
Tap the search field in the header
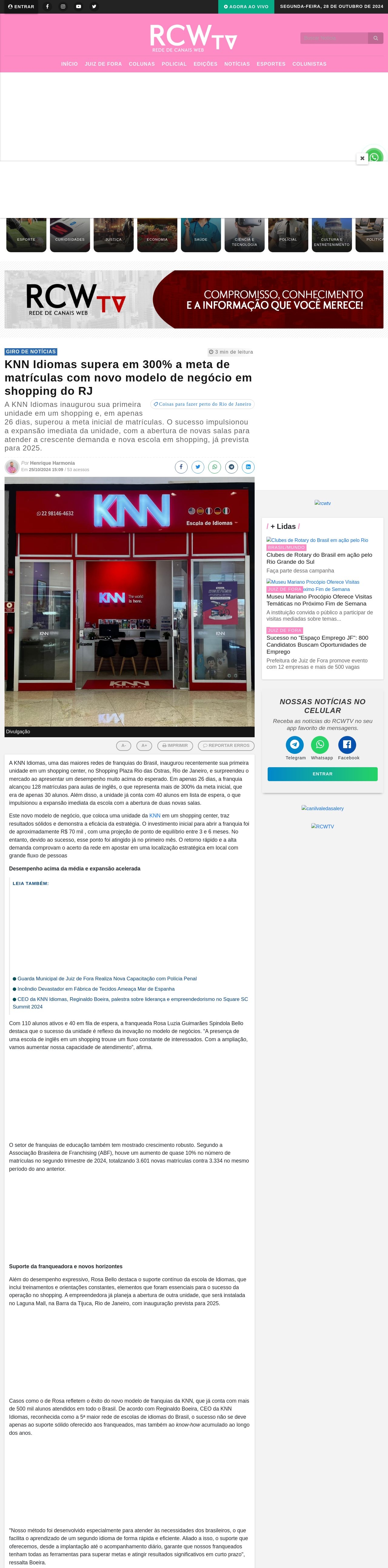click(334, 38)
